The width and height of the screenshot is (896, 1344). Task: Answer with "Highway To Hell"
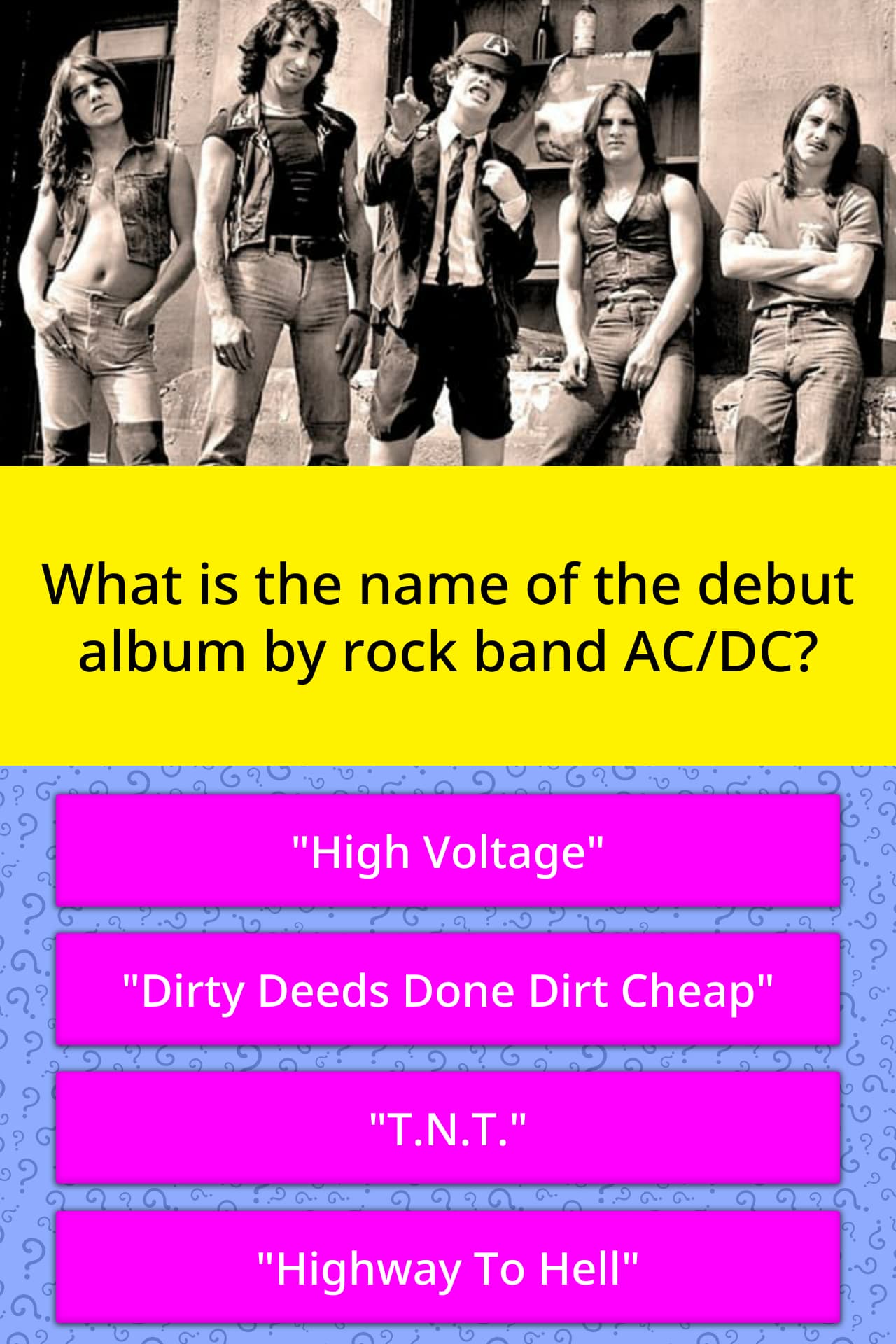pos(448,1267)
